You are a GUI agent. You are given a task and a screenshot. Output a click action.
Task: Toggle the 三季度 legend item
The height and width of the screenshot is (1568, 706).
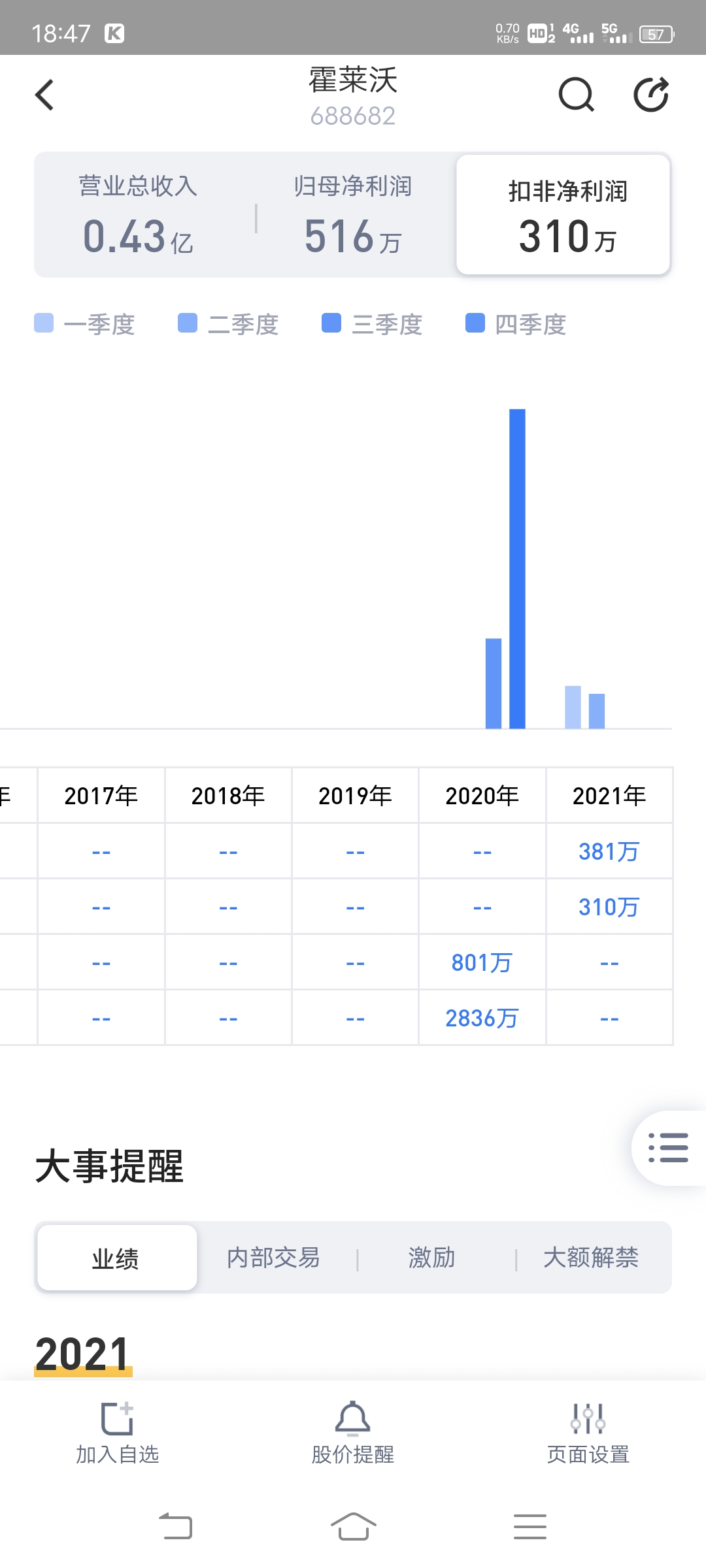pos(373,324)
